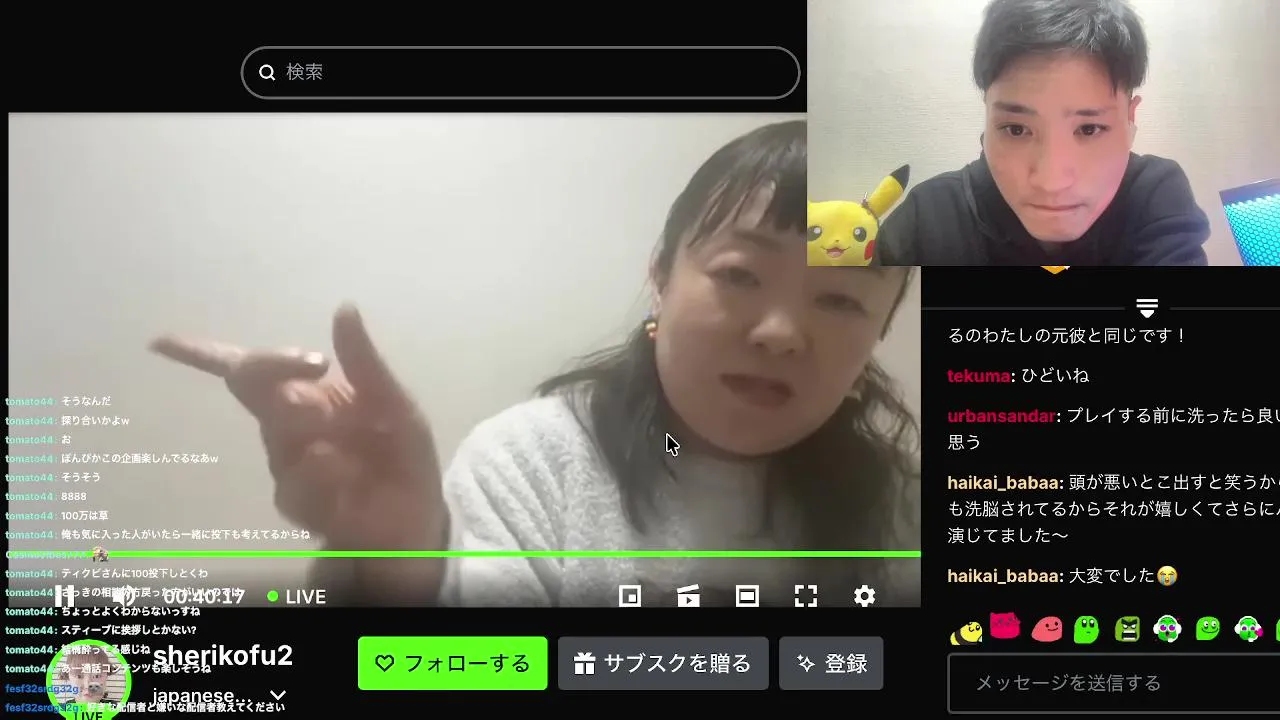
Task: Switch to theater mode view
Action: (747, 596)
